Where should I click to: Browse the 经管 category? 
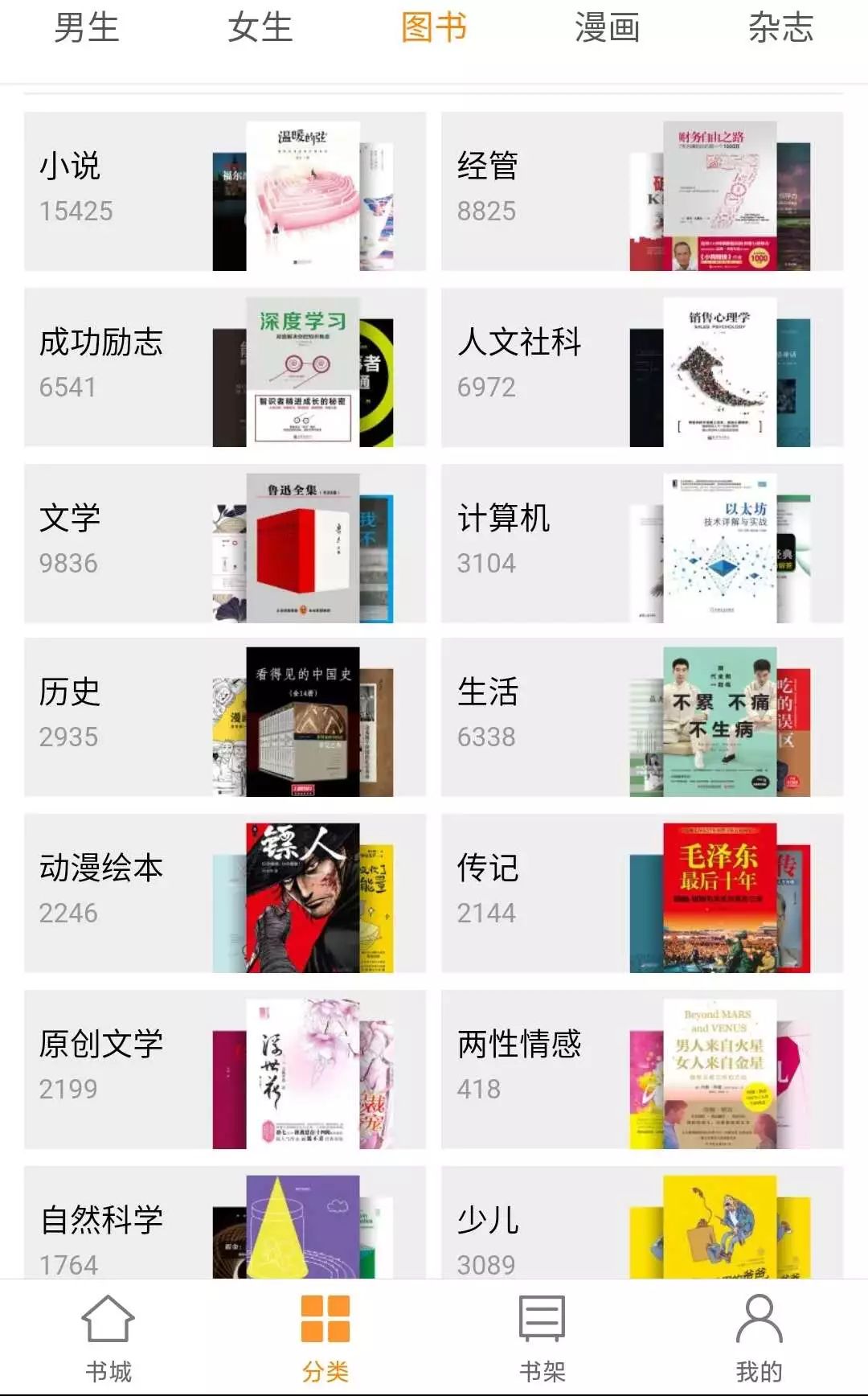click(641, 191)
